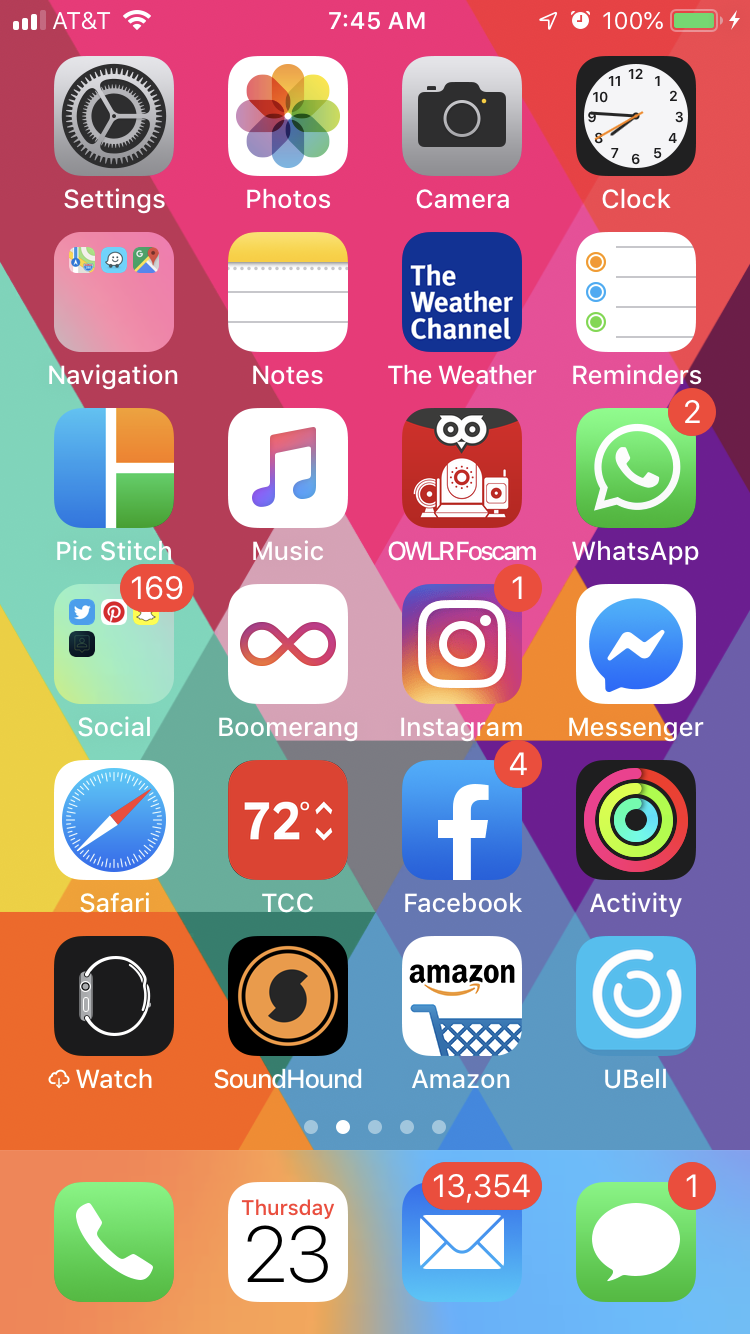Launch the Facebook app
Image resolution: width=750 pixels, height=1334 pixels.
tap(462, 820)
